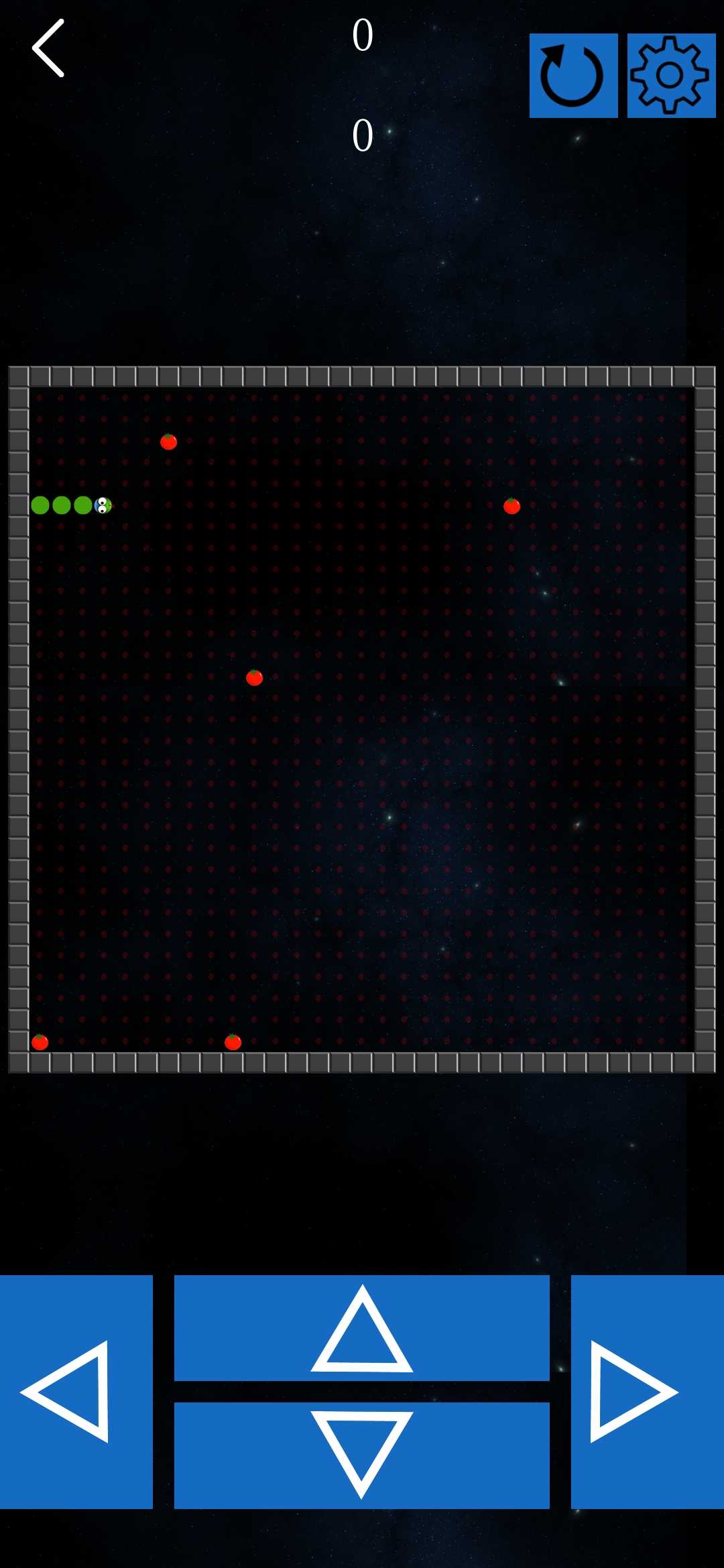Restart the game with the reload button
The height and width of the screenshot is (1568, 724).
coord(573,76)
